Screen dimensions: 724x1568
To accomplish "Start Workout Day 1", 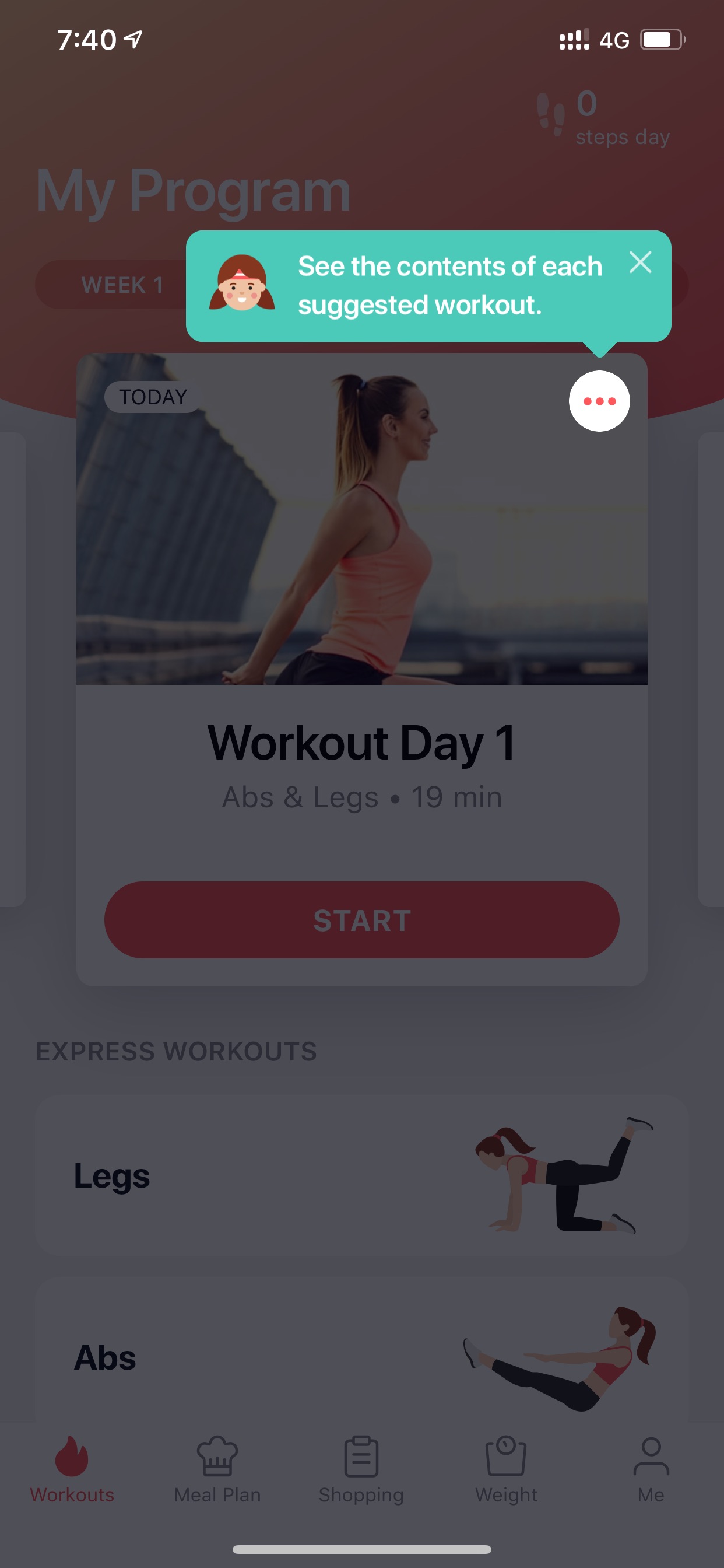I will 362,920.
